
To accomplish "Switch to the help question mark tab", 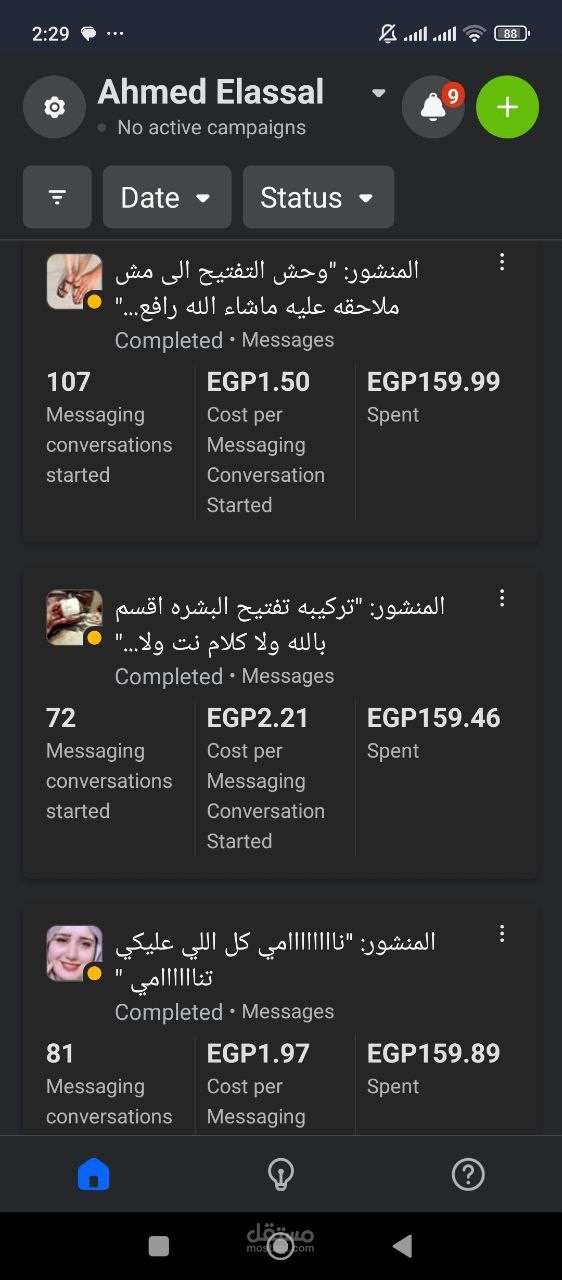I will 468,1174.
